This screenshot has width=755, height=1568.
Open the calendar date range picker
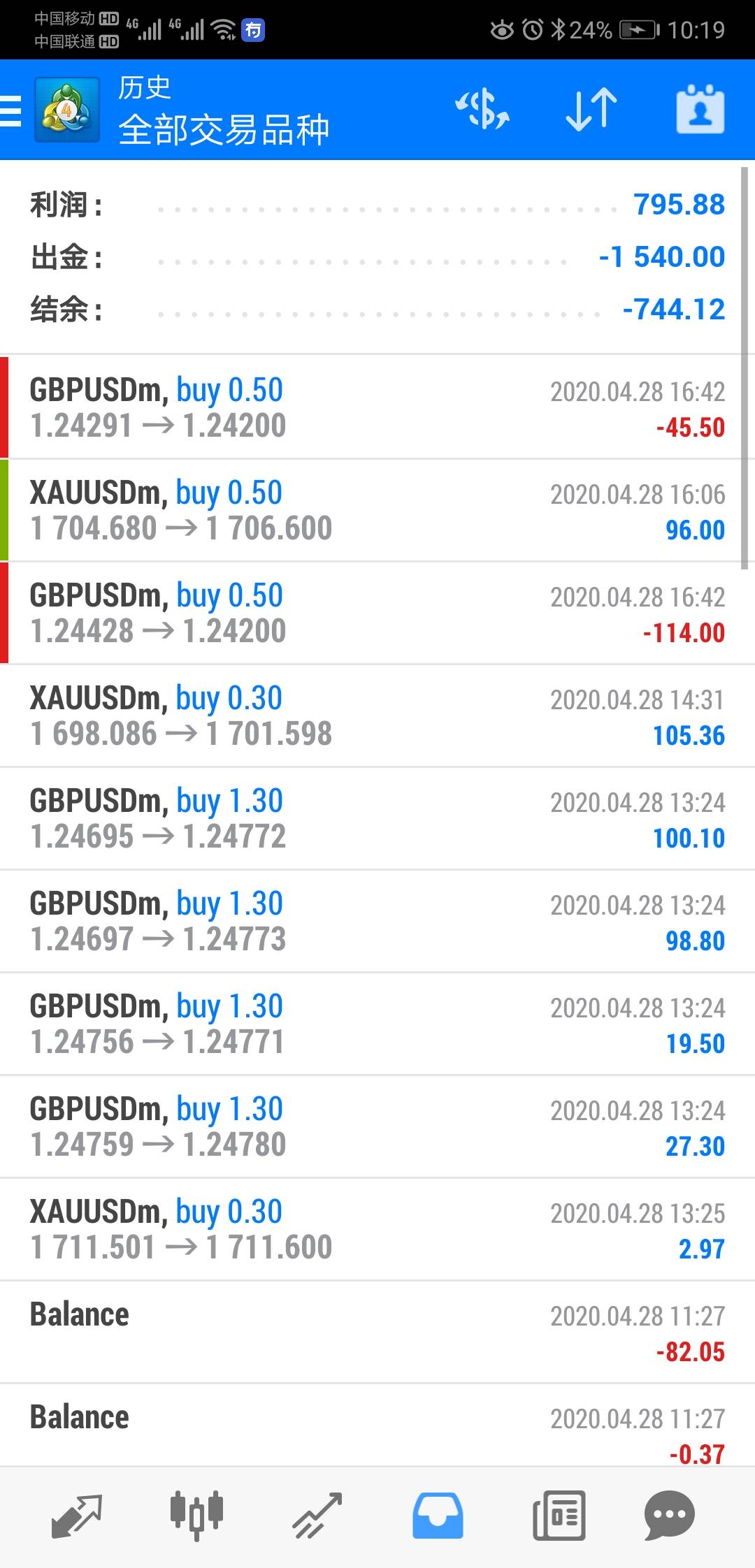(x=700, y=110)
